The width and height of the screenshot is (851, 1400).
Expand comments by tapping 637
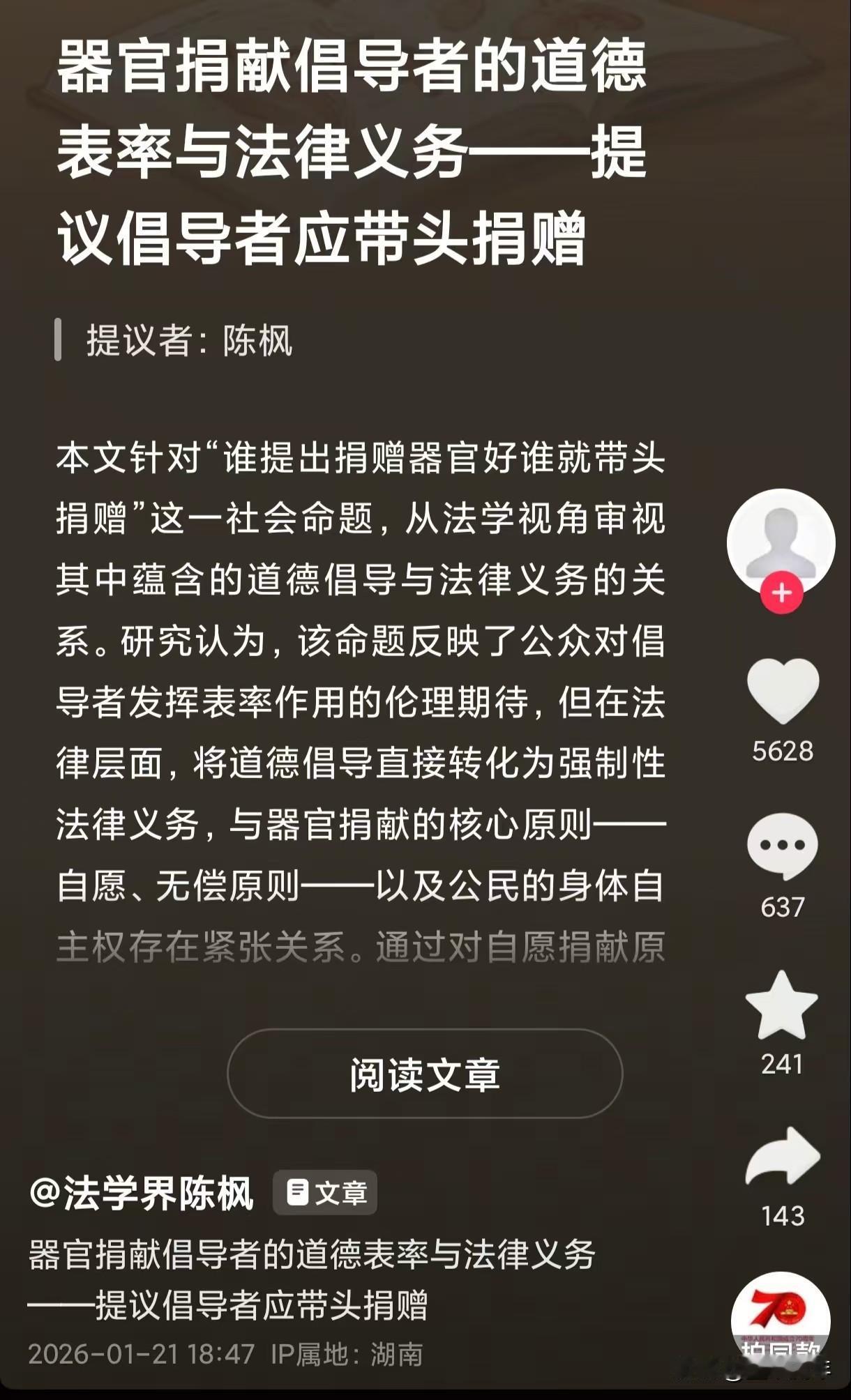(x=783, y=906)
